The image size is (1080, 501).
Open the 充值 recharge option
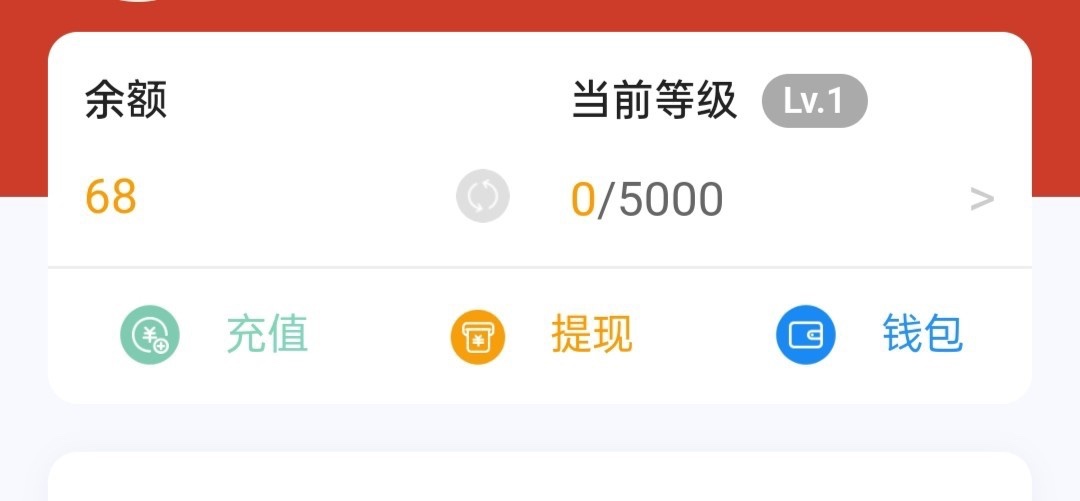pos(215,335)
